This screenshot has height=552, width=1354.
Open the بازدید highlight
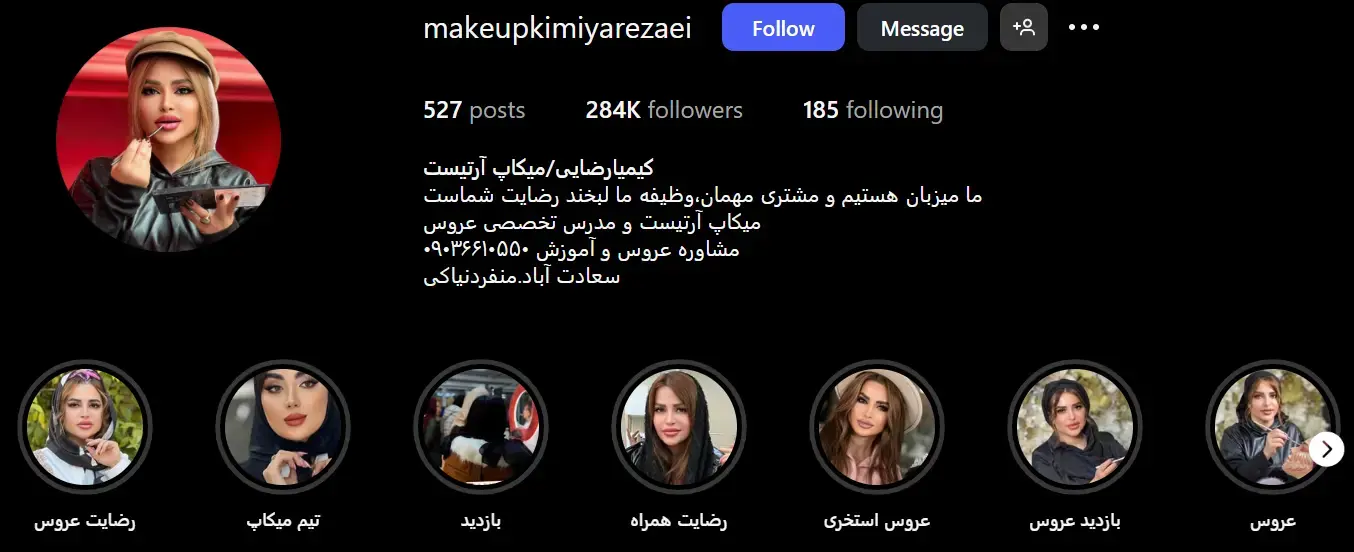(x=481, y=426)
